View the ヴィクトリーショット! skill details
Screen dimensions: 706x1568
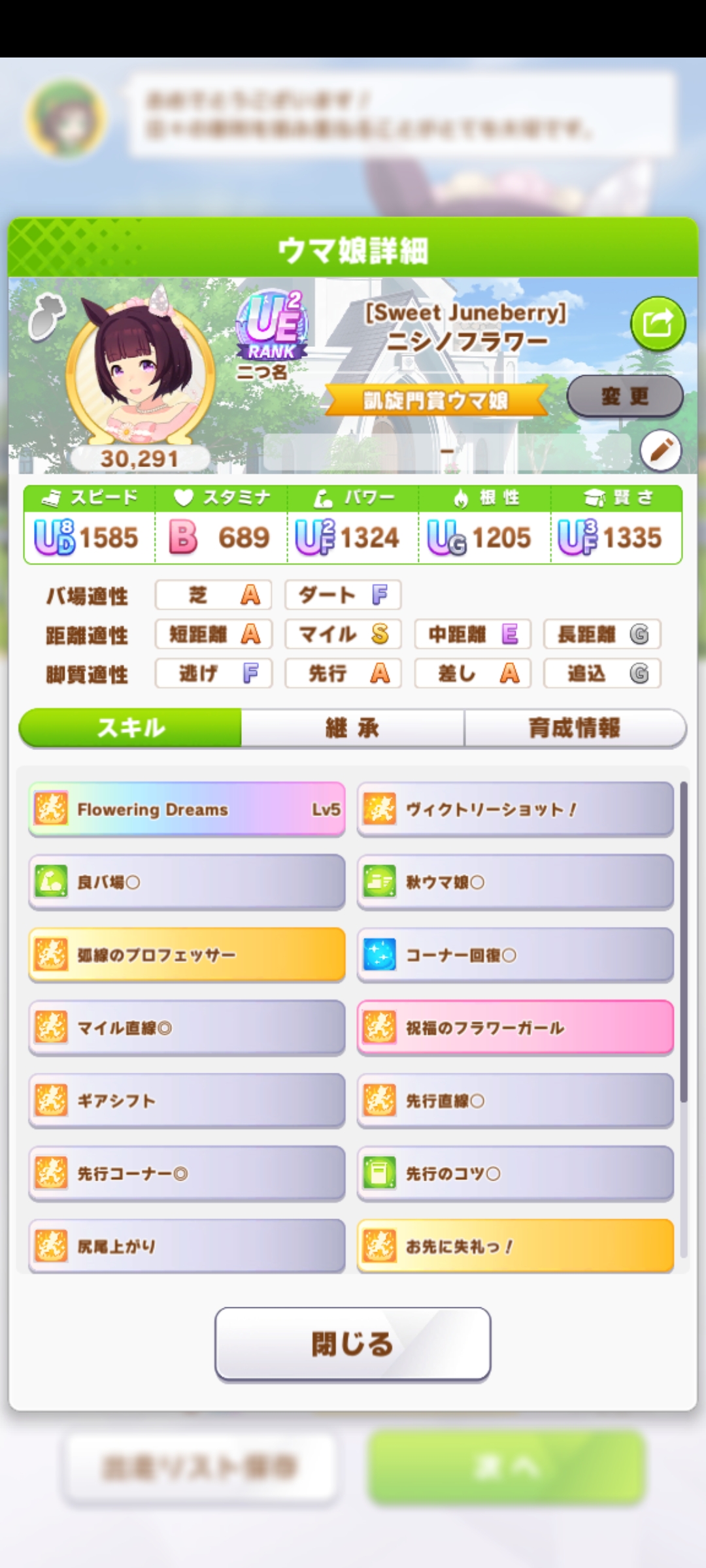515,809
